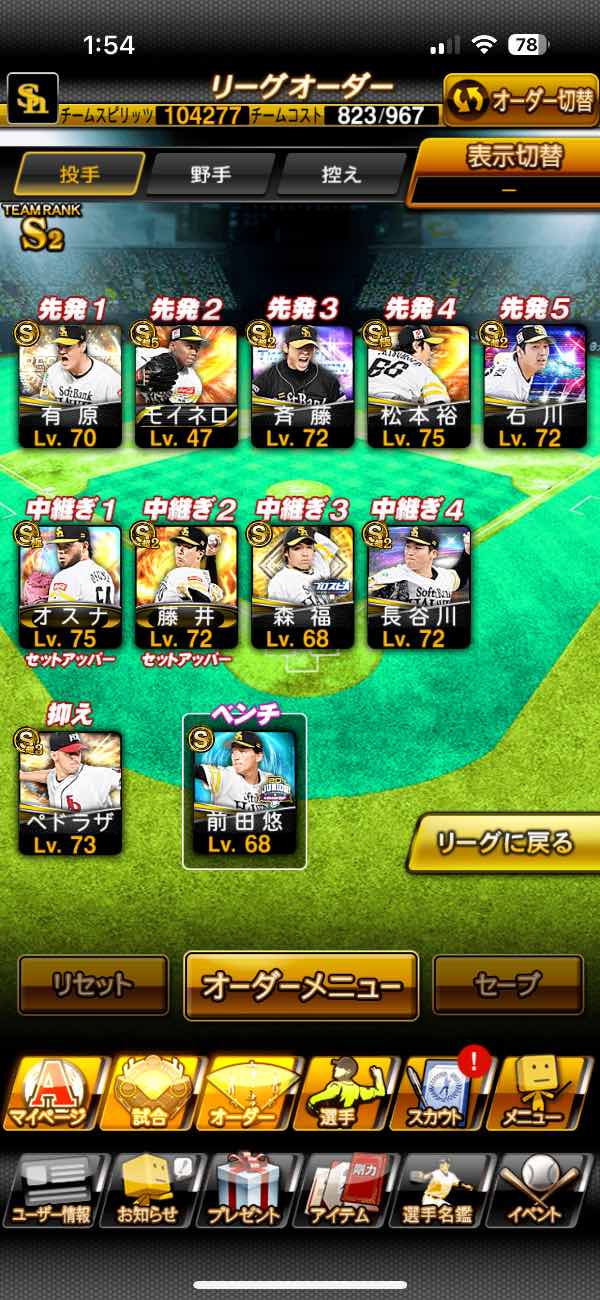Tap リーグに戻る to return to league

[x=503, y=843]
